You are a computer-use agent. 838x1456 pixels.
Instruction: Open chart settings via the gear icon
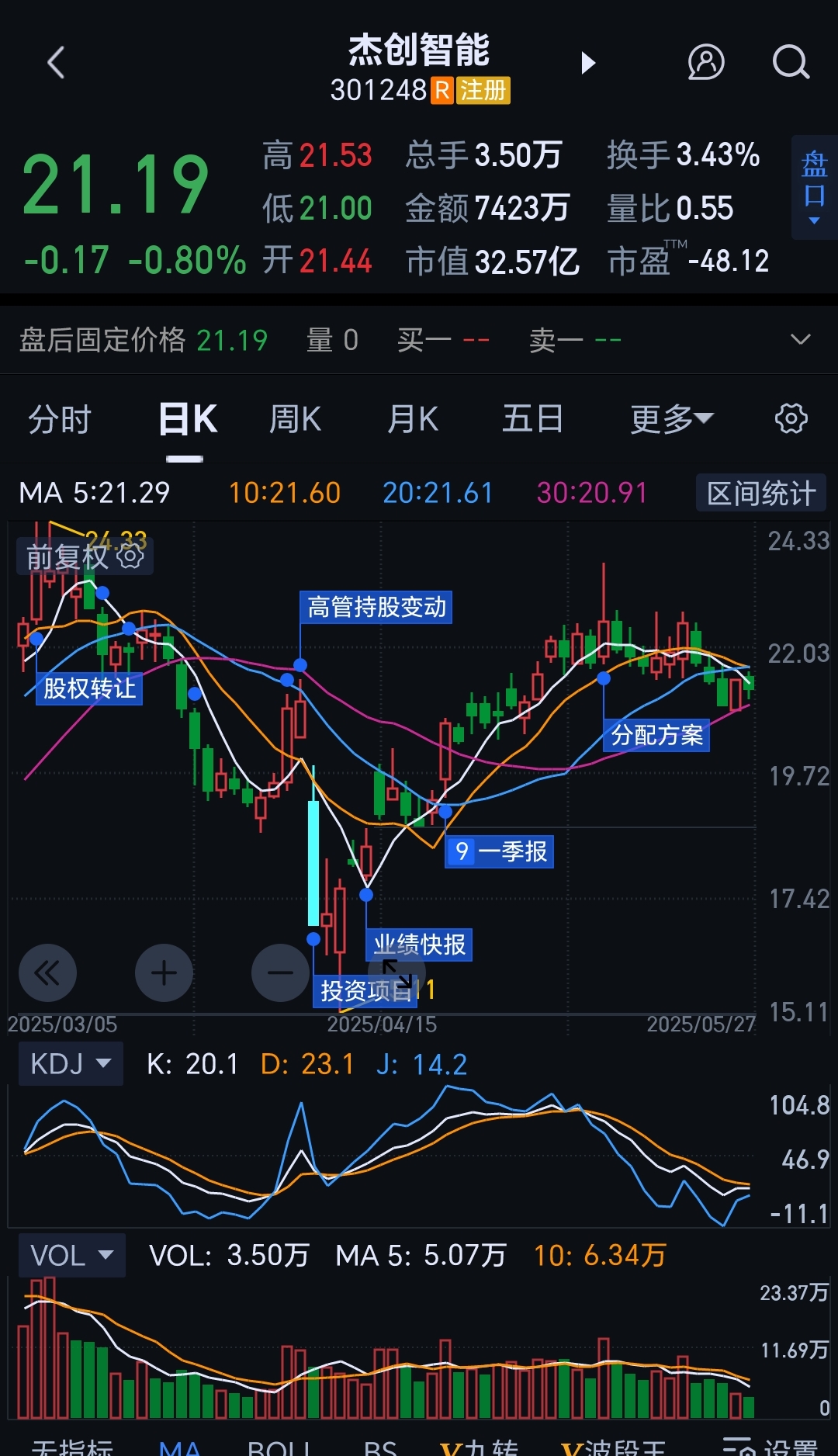(791, 418)
